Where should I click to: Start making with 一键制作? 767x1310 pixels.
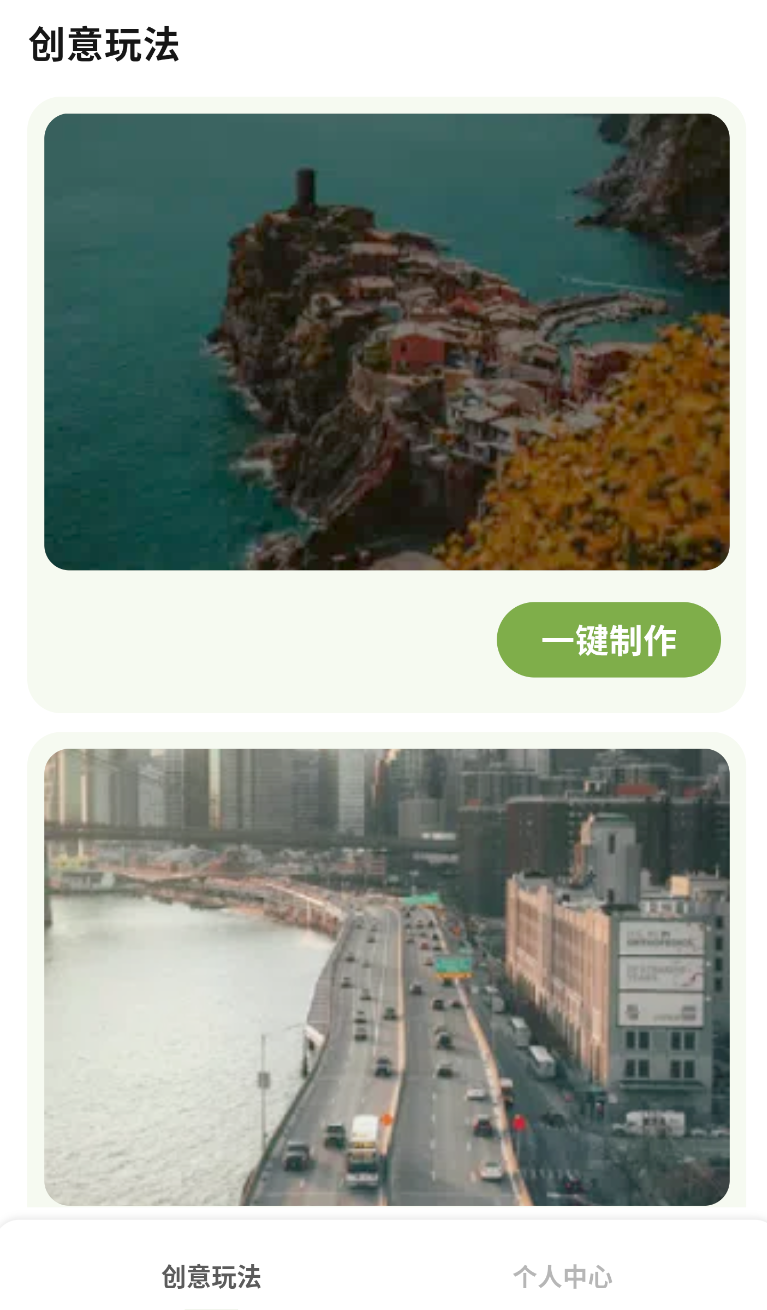click(609, 640)
